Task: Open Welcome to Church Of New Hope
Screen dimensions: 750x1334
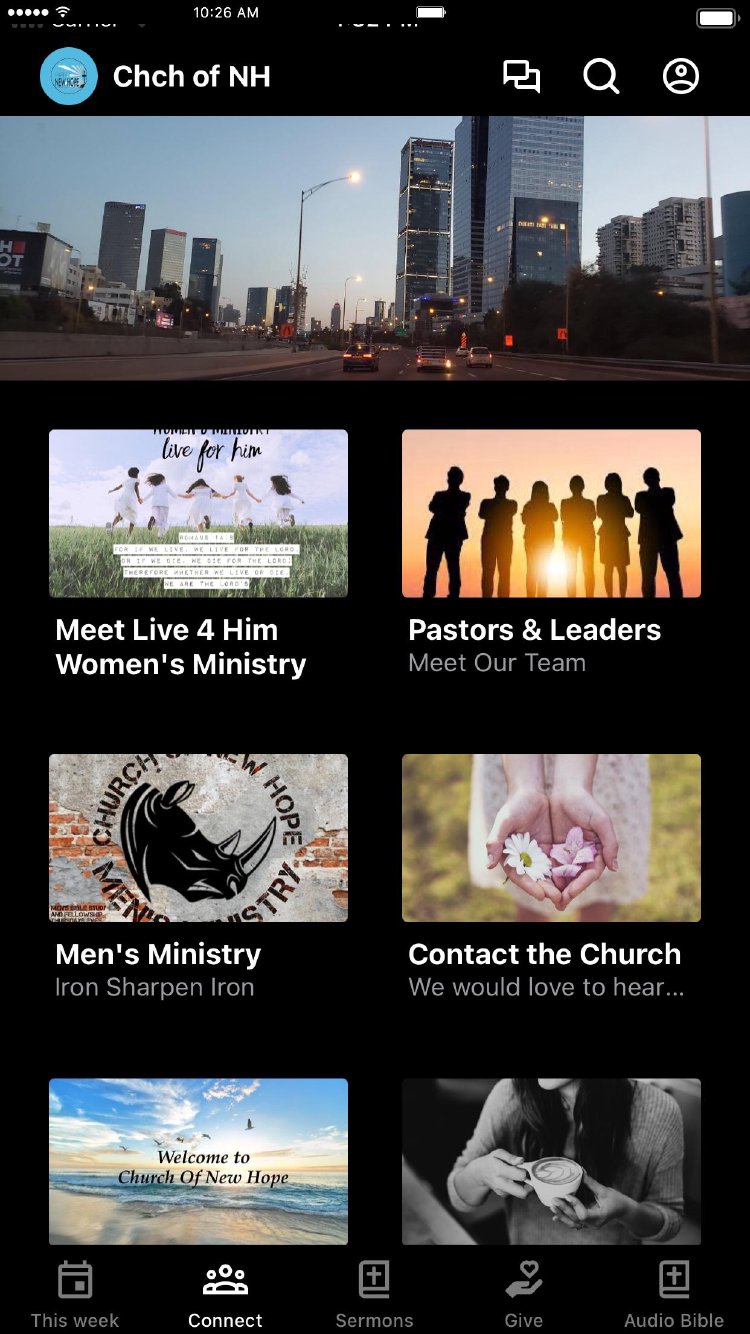Action: (x=198, y=1161)
